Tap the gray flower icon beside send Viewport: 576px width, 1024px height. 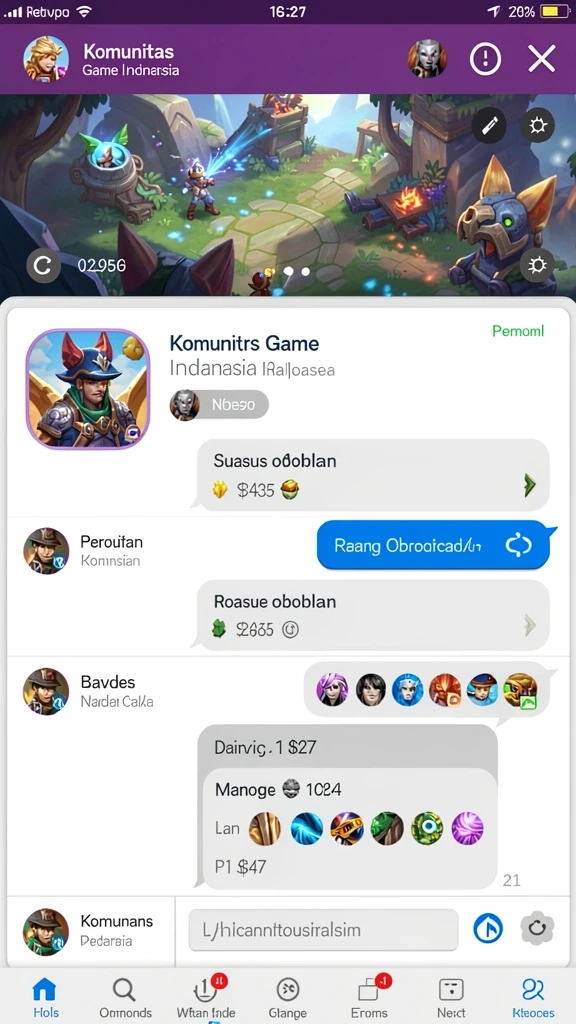click(537, 928)
